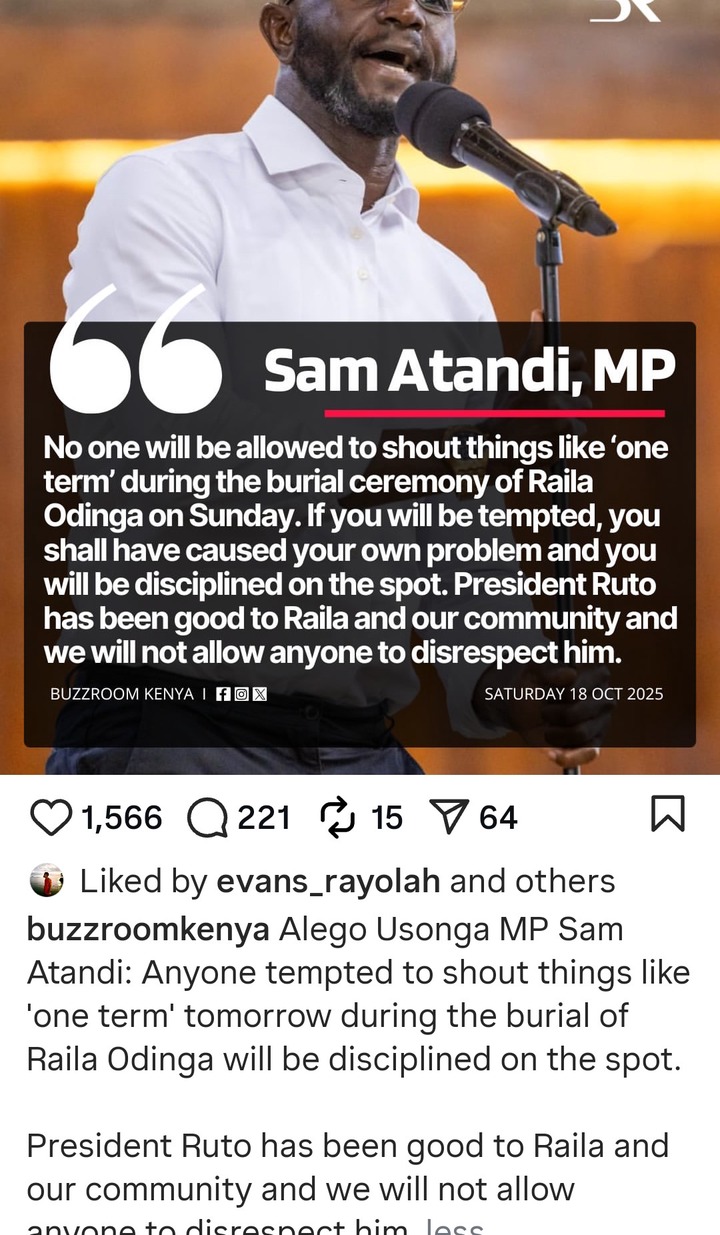See others who liked this post
The width and height of the screenshot is (720, 1235).
coord(582,881)
